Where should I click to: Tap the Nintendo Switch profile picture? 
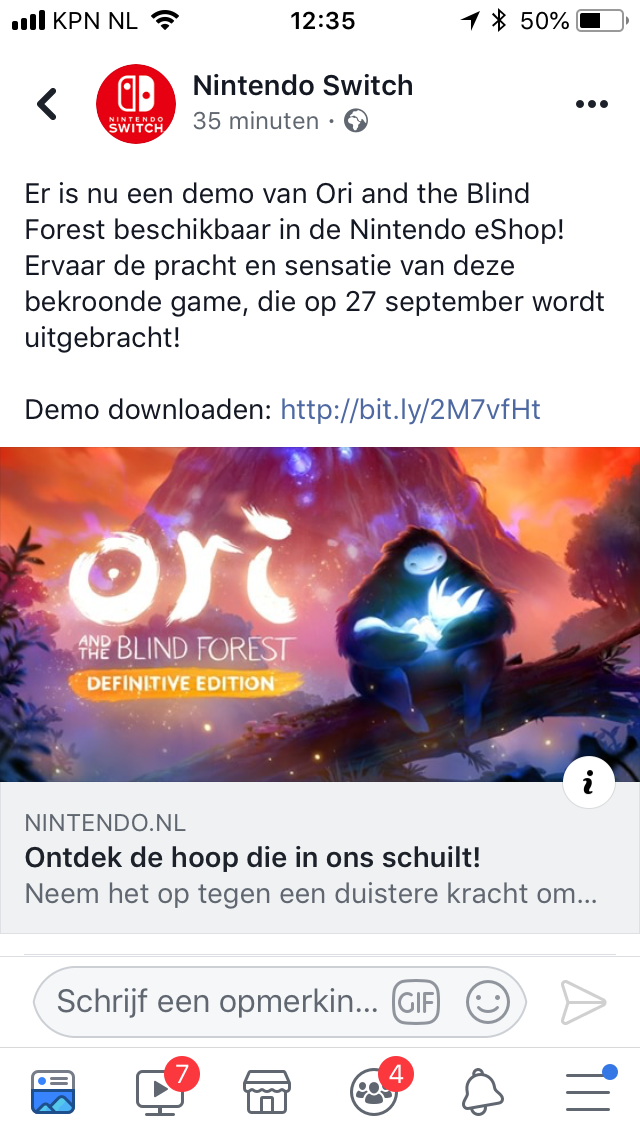coord(136,104)
